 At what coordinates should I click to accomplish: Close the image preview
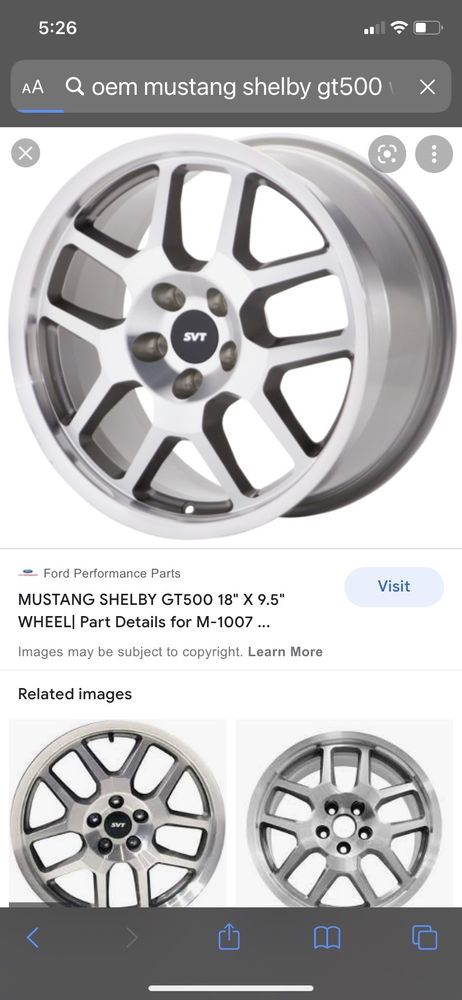26,153
